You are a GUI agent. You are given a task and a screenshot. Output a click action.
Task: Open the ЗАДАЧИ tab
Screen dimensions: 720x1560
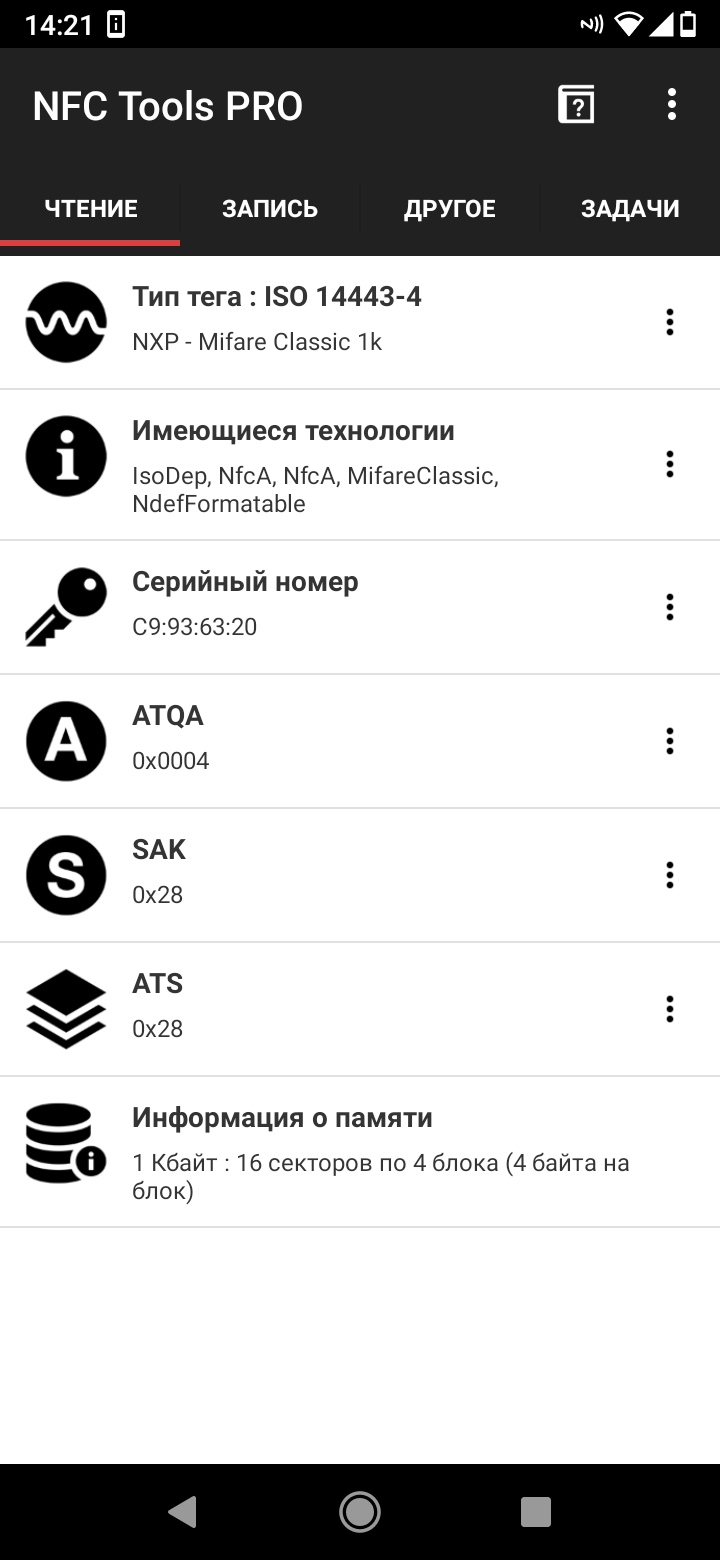point(630,208)
